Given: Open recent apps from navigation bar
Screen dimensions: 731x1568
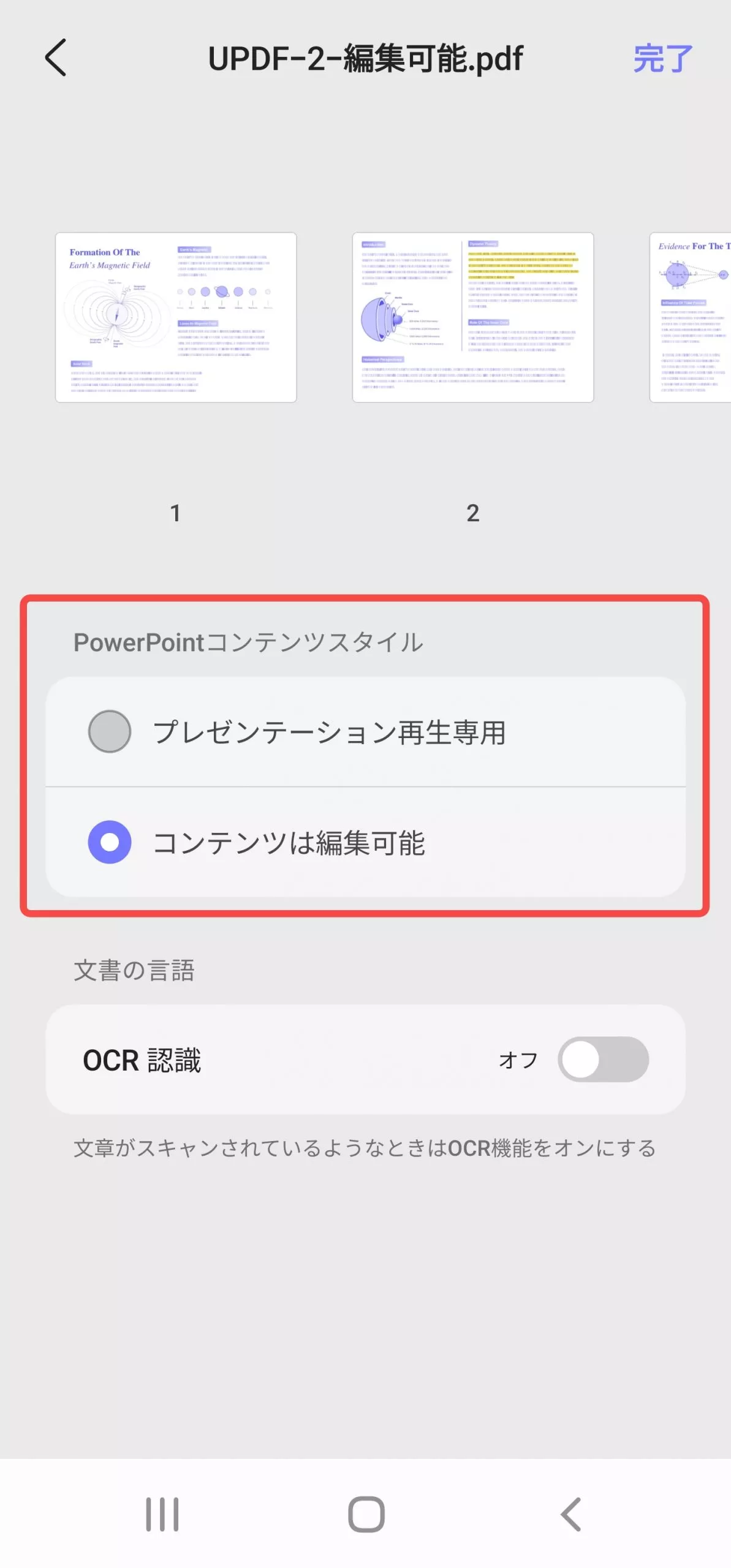Looking at the screenshot, I should pos(162,1514).
